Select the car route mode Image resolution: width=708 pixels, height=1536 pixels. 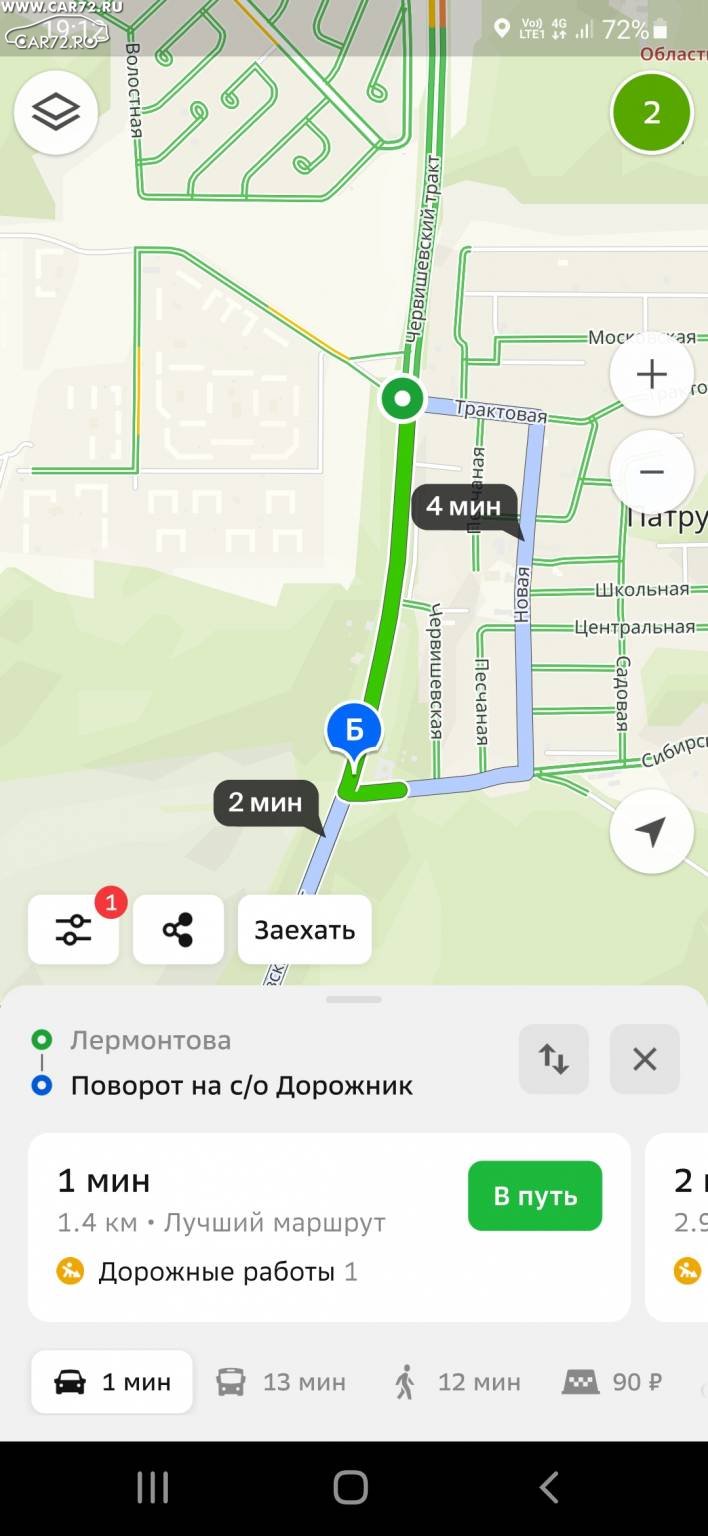(112, 1382)
